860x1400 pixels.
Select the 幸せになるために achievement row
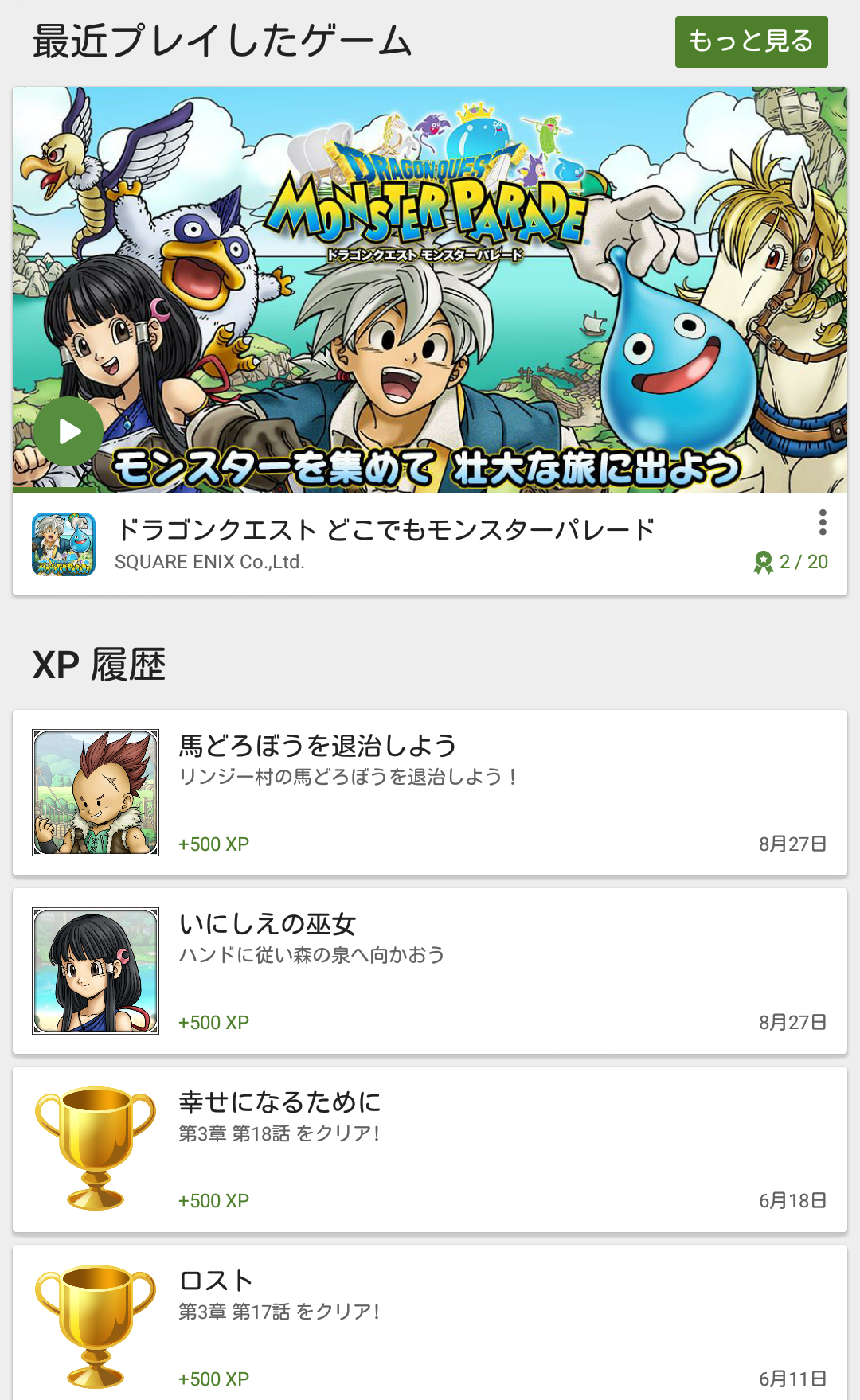(x=430, y=1149)
